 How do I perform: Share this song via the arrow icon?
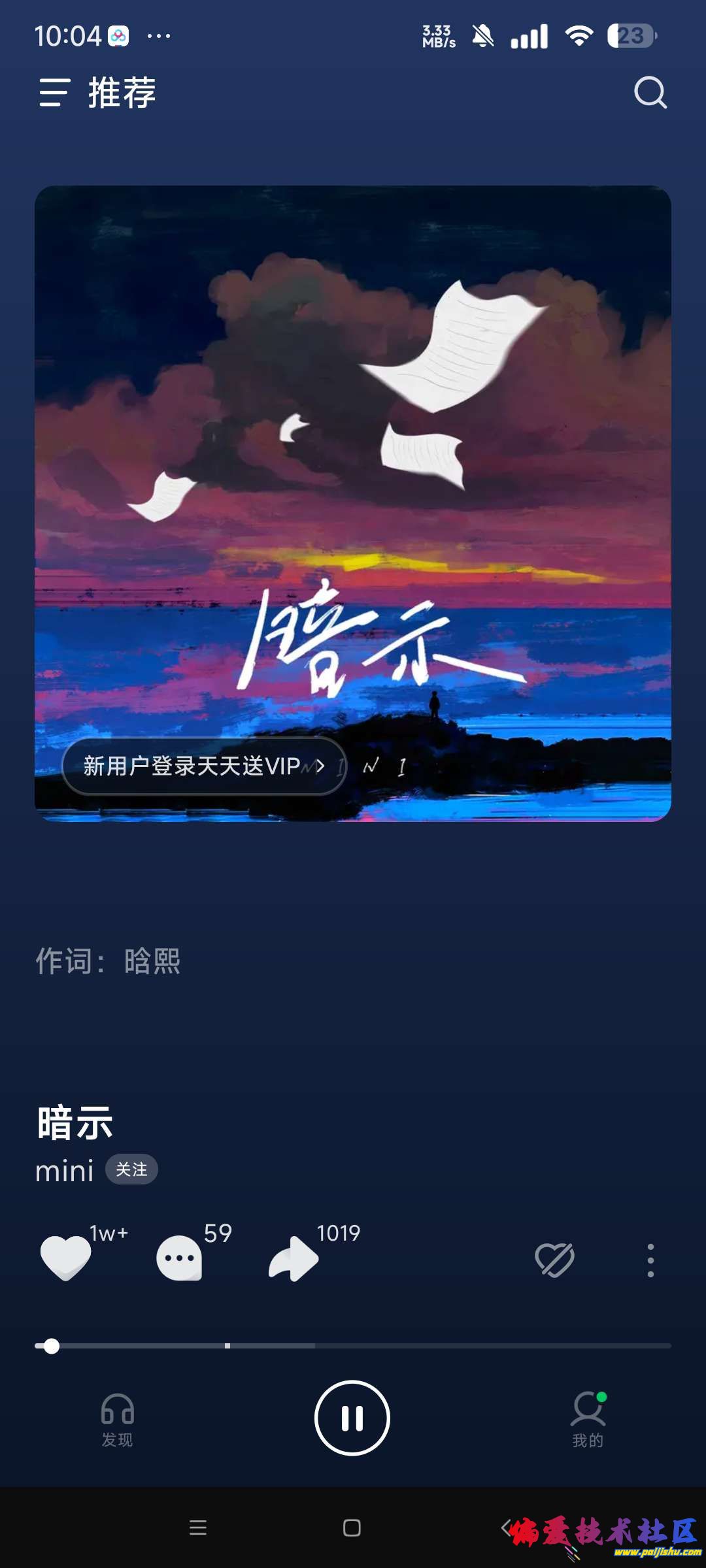pos(294,1258)
